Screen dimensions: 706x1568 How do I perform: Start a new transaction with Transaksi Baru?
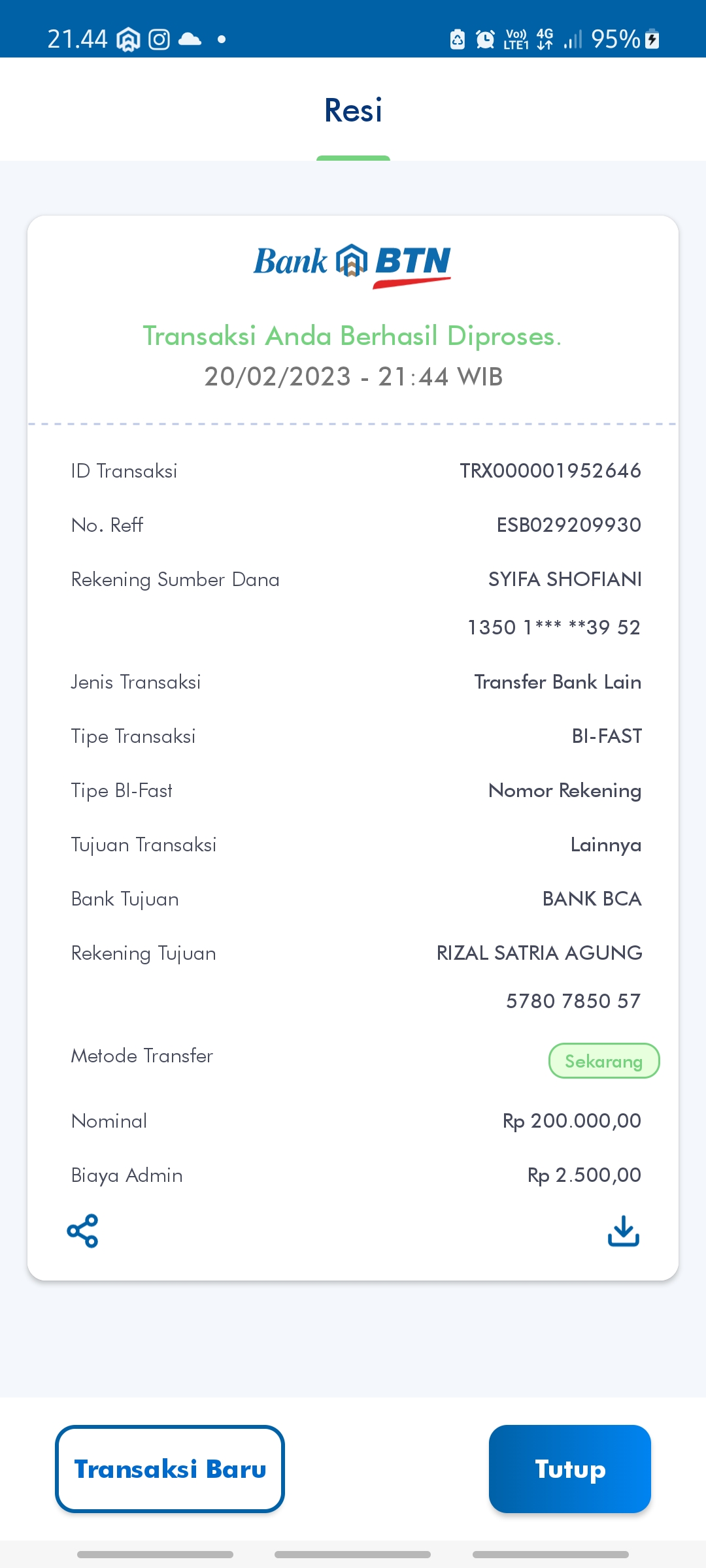[x=170, y=1469]
